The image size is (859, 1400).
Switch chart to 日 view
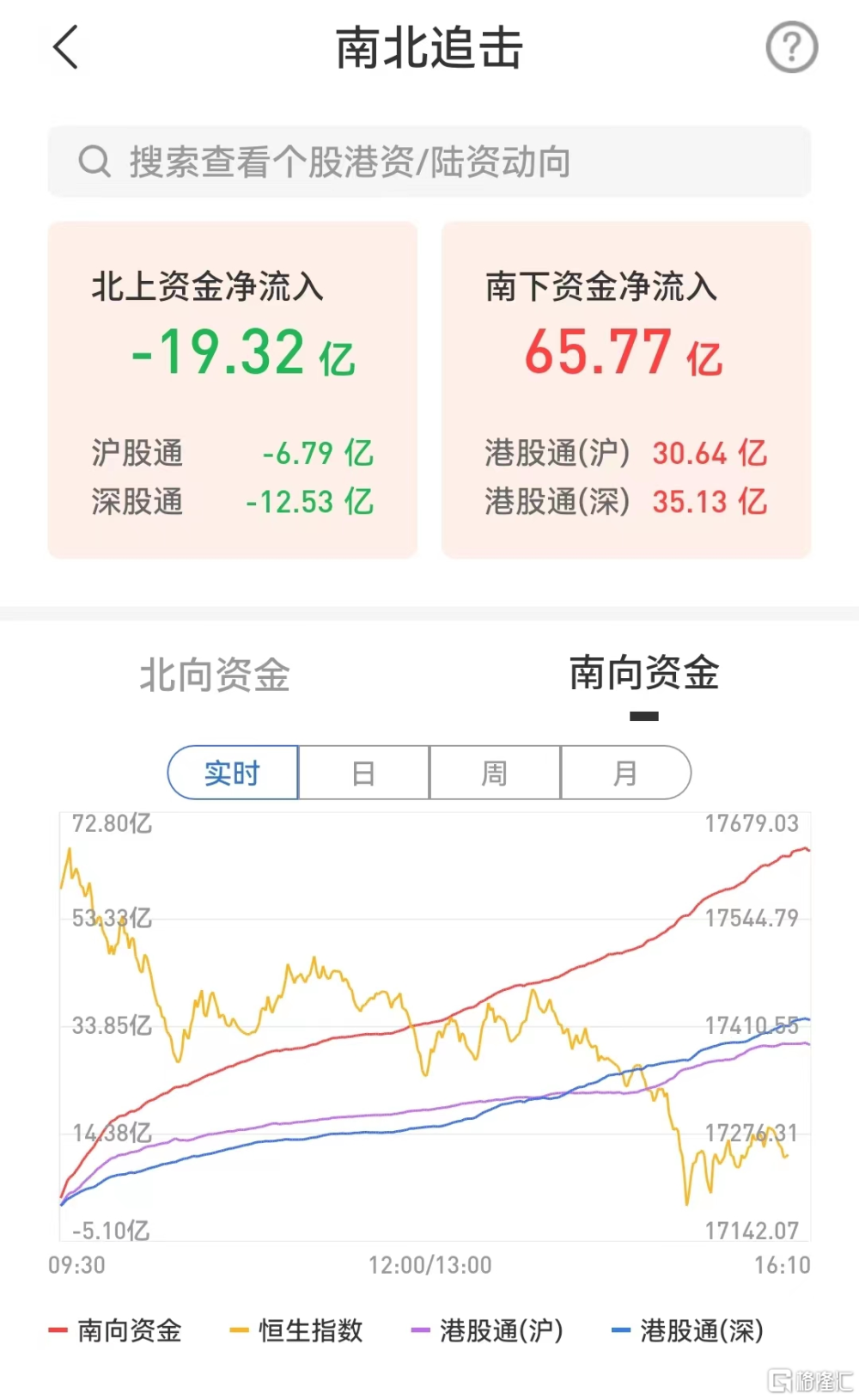click(x=364, y=773)
